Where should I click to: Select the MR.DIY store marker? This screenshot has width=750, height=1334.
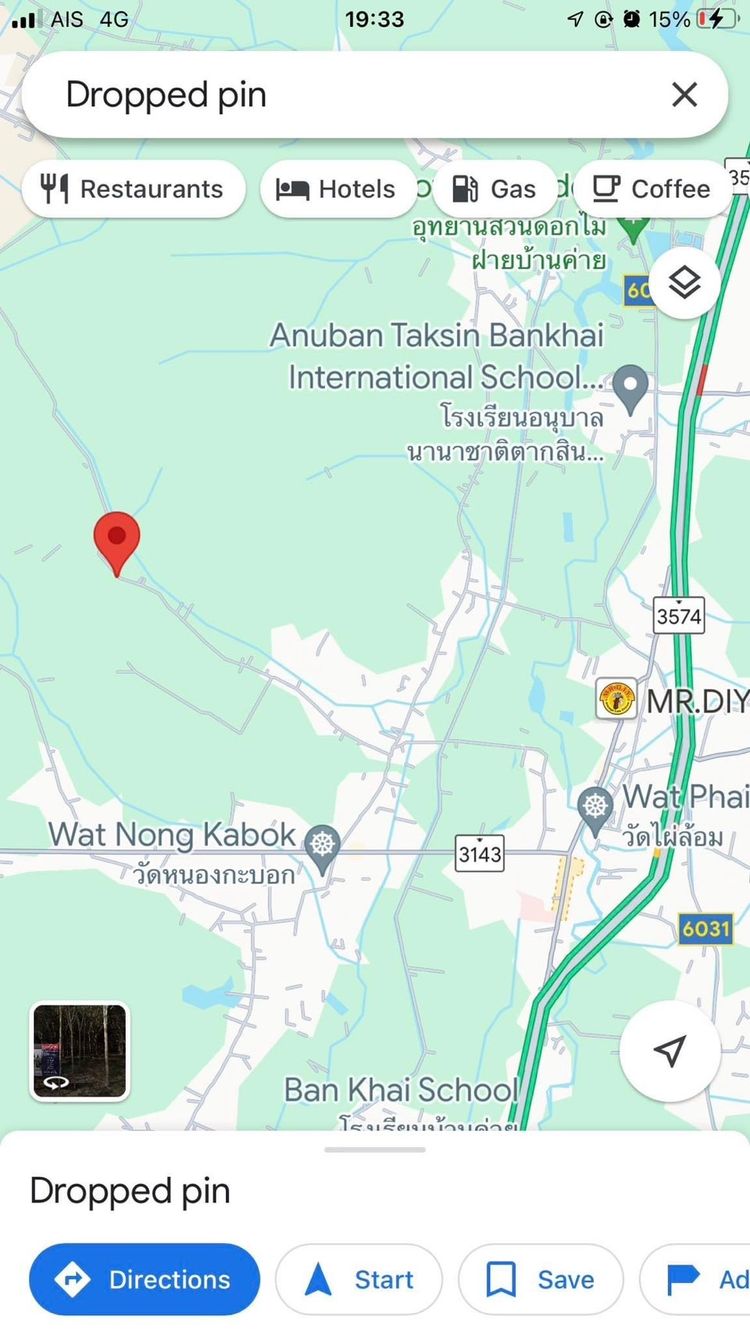point(616,699)
